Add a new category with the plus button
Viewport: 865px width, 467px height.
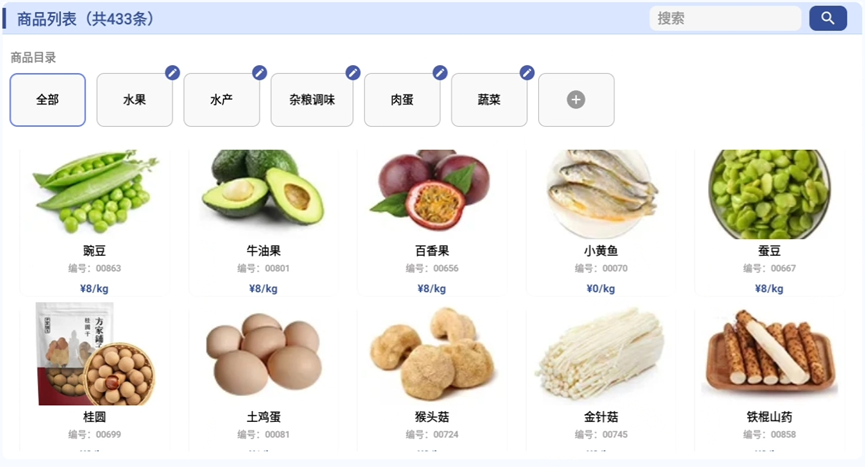575,100
